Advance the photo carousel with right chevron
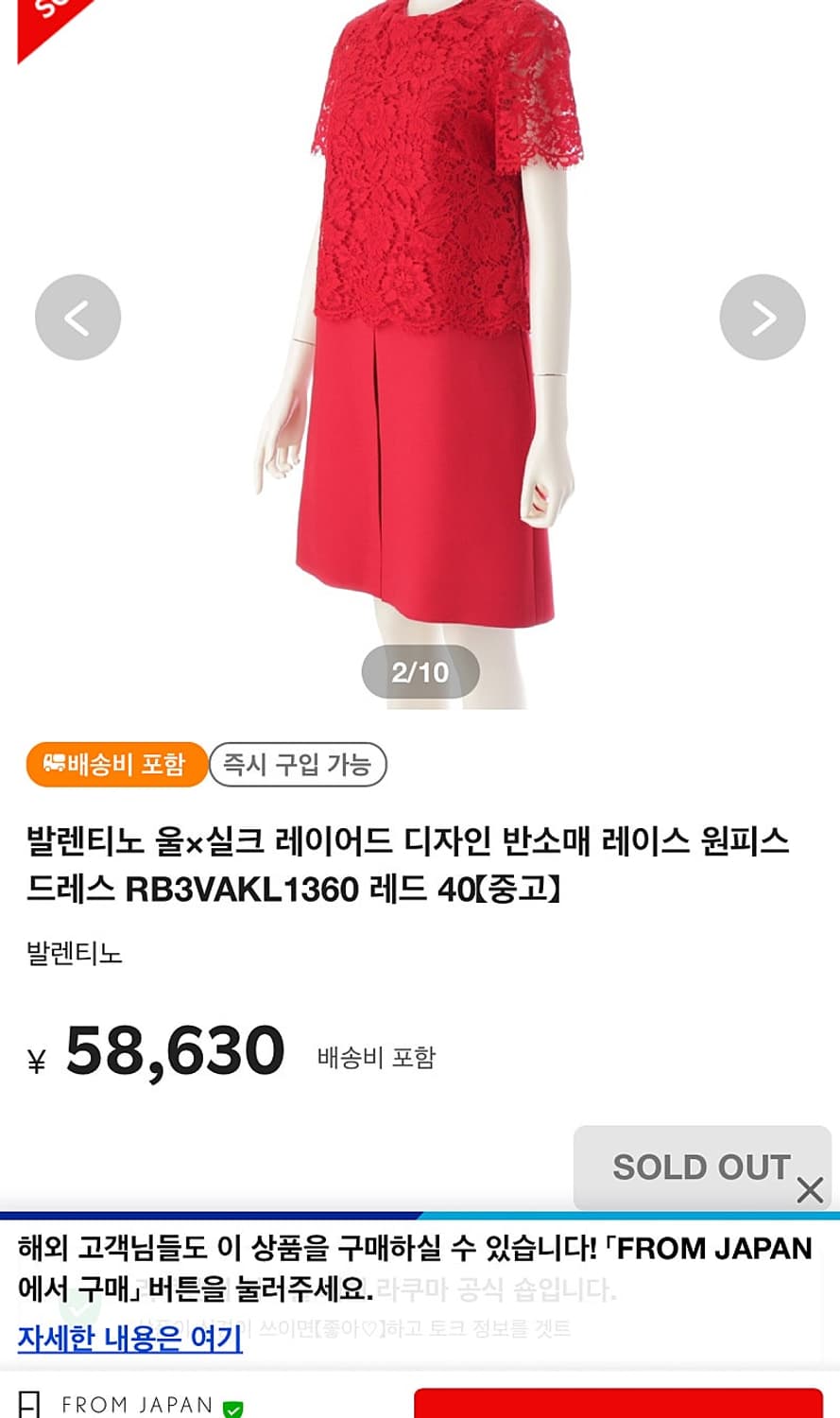Screen dimensions: 840x1418 tap(763, 317)
